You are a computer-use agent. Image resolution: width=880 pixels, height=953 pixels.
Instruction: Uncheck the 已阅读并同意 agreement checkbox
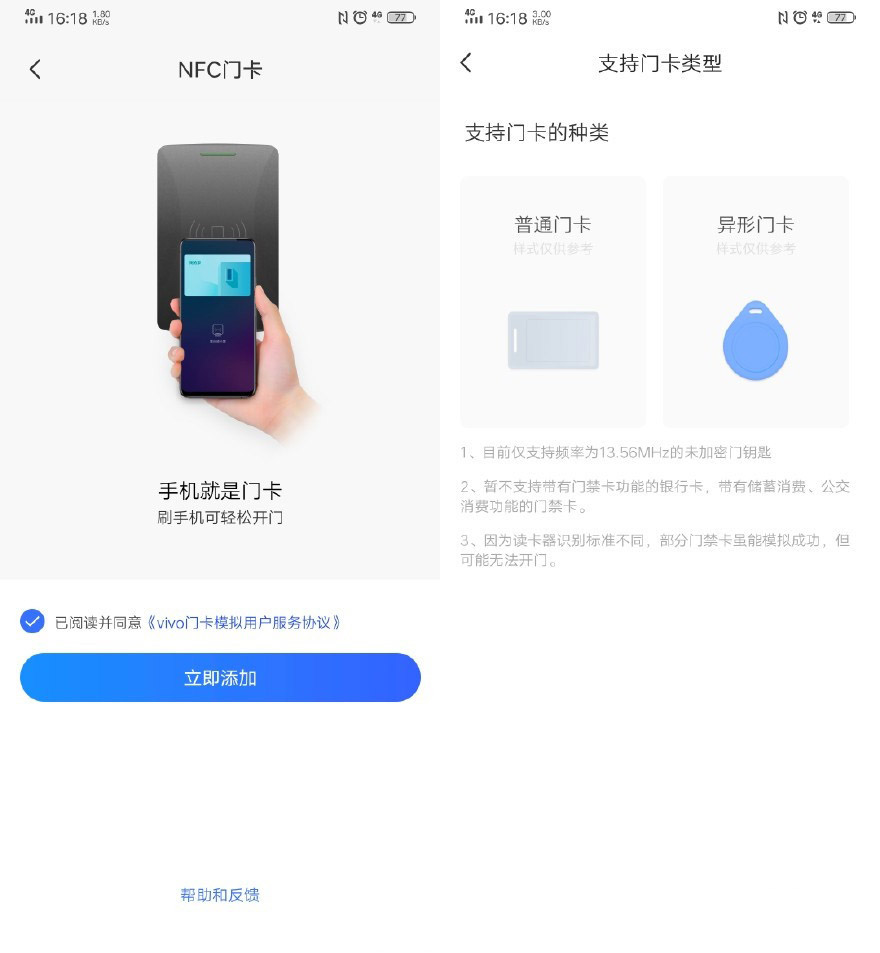pyautogui.click(x=32, y=621)
